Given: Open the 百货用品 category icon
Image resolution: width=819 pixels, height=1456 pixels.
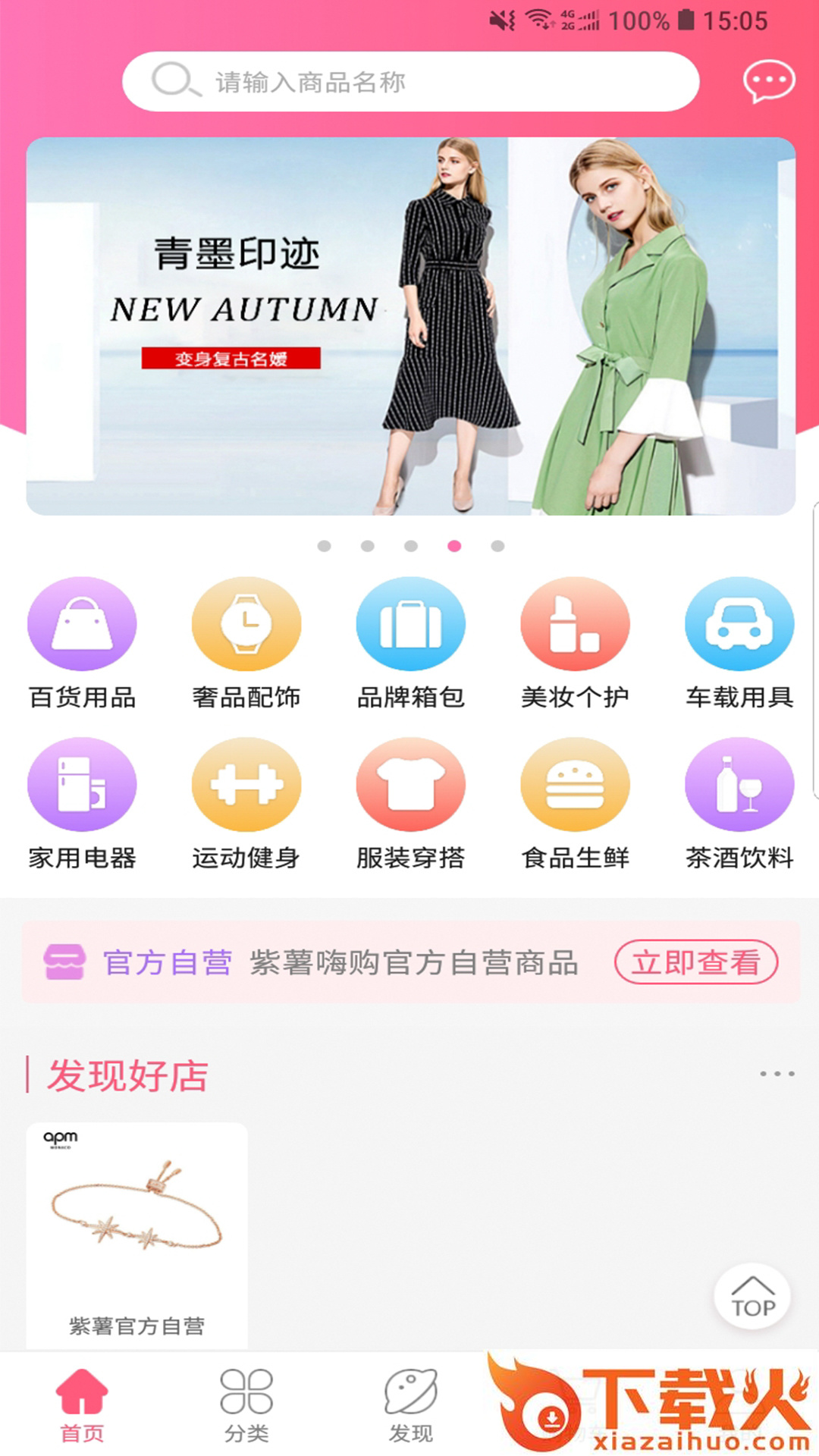Looking at the screenshot, I should [82, 623].
